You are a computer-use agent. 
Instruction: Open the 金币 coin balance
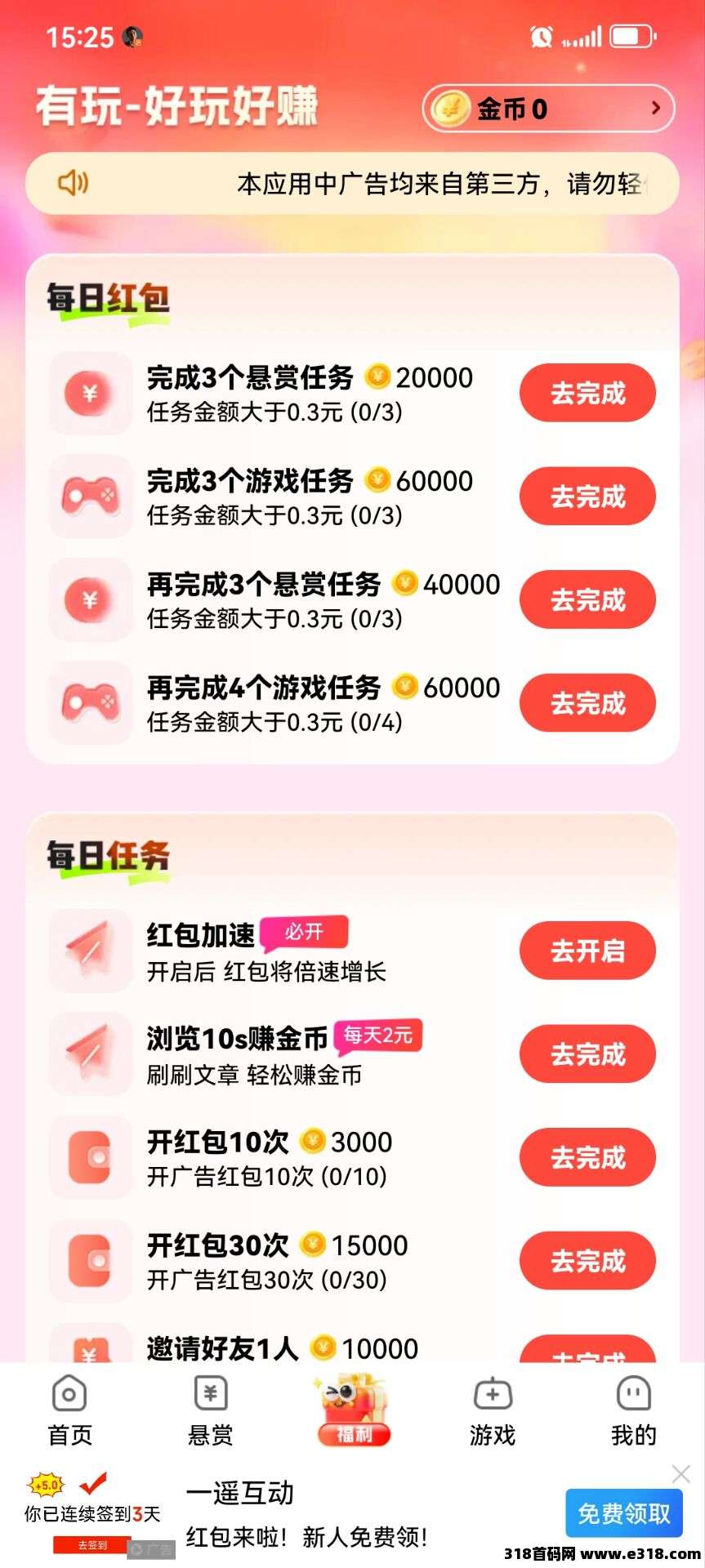[x=548, y=109]
